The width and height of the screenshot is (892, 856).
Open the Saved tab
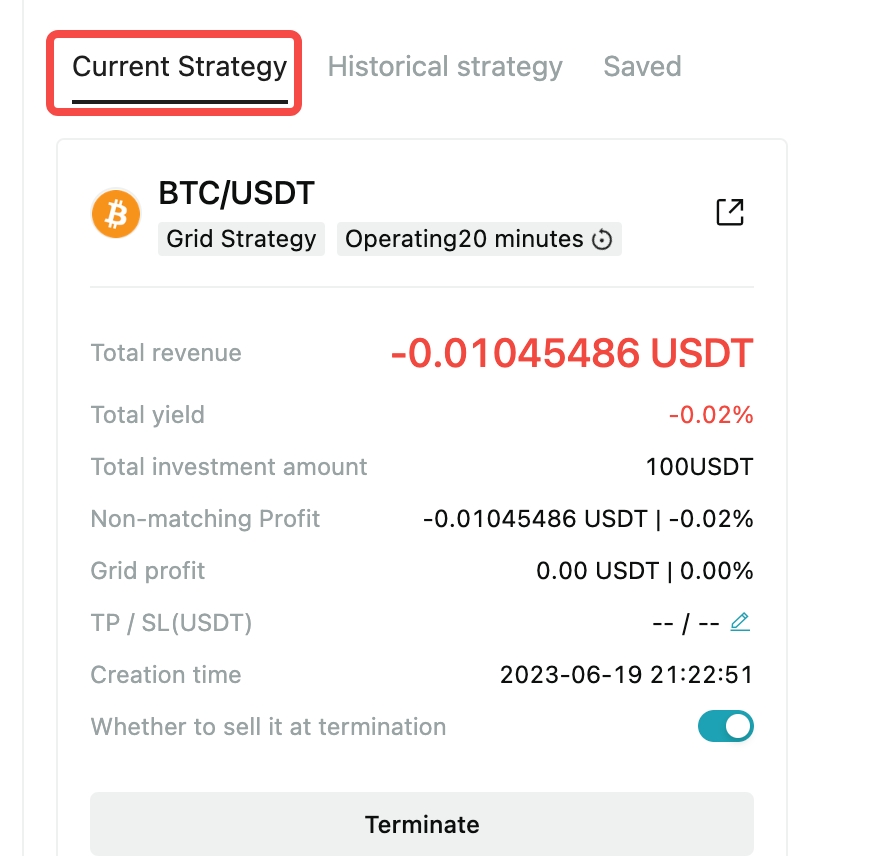[642, 67]
